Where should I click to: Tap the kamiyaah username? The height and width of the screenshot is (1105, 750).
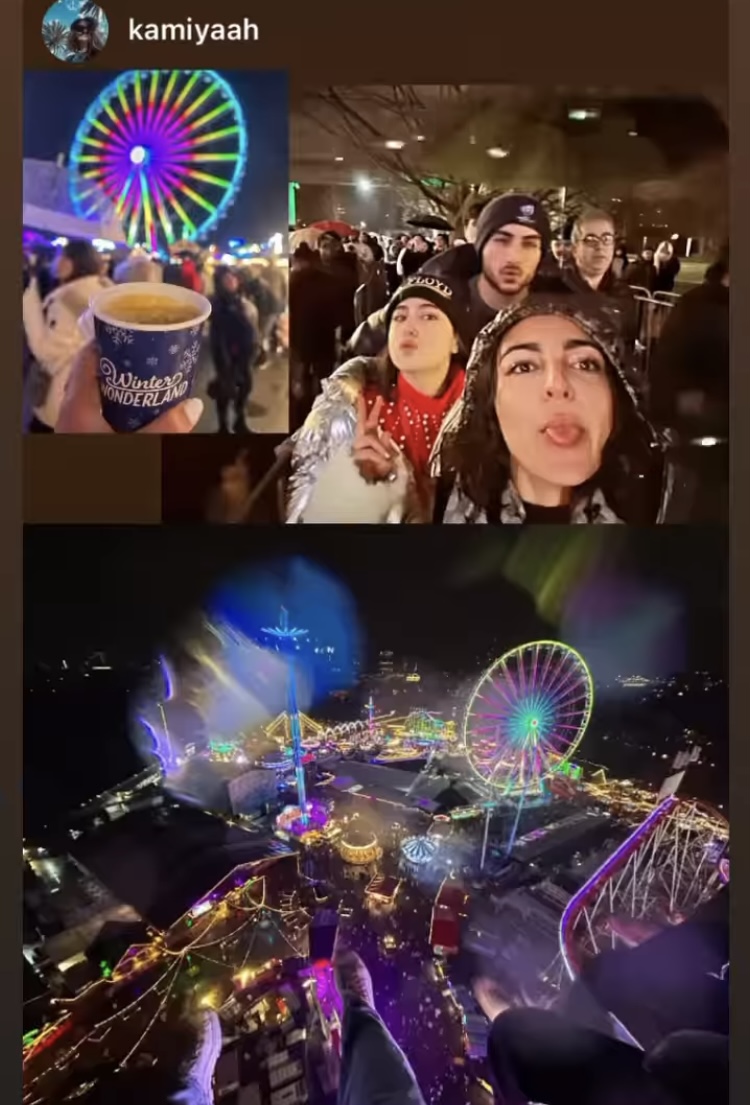193,31
